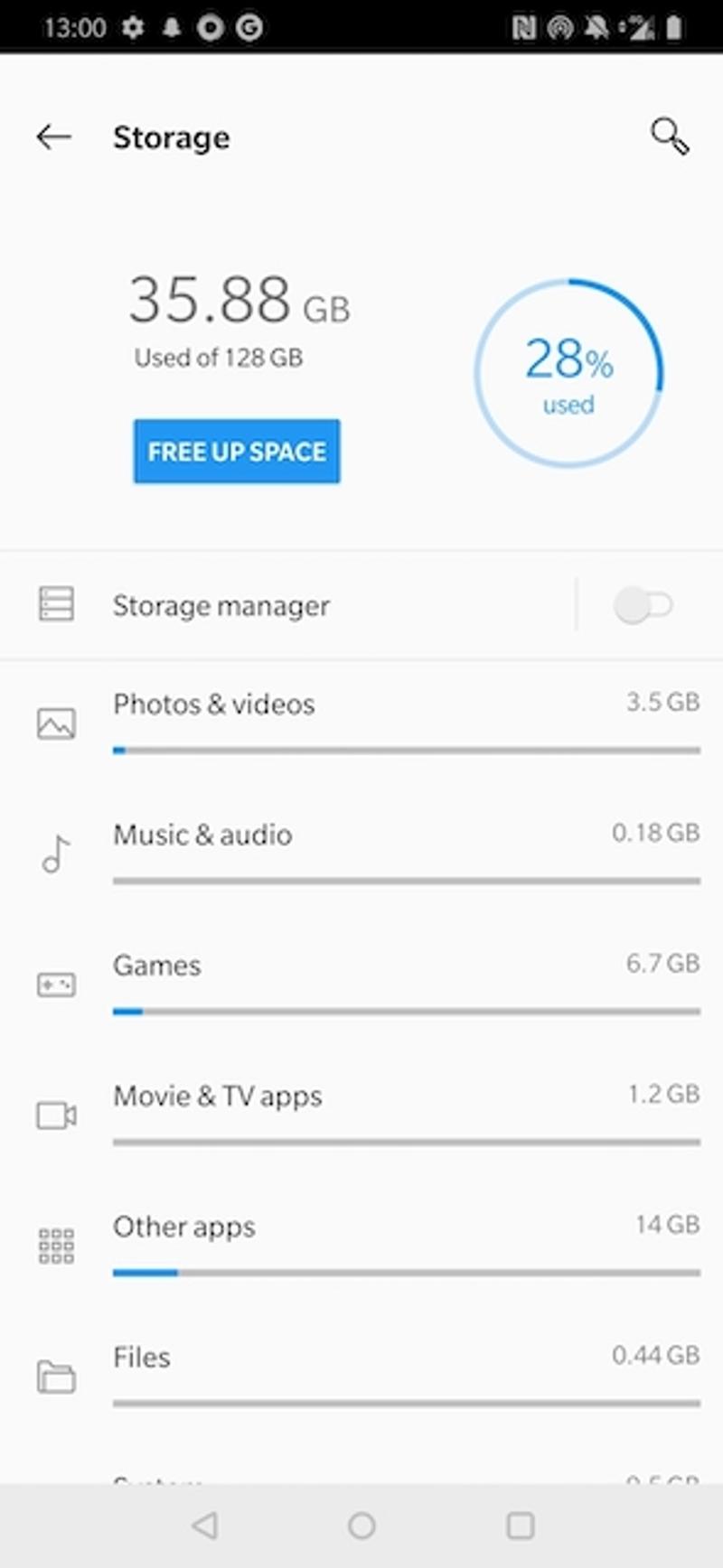Open the Storage screen title area
The height and width of the screenshot is (1568, 723).
pyautogui.click(x=172, y=137)
